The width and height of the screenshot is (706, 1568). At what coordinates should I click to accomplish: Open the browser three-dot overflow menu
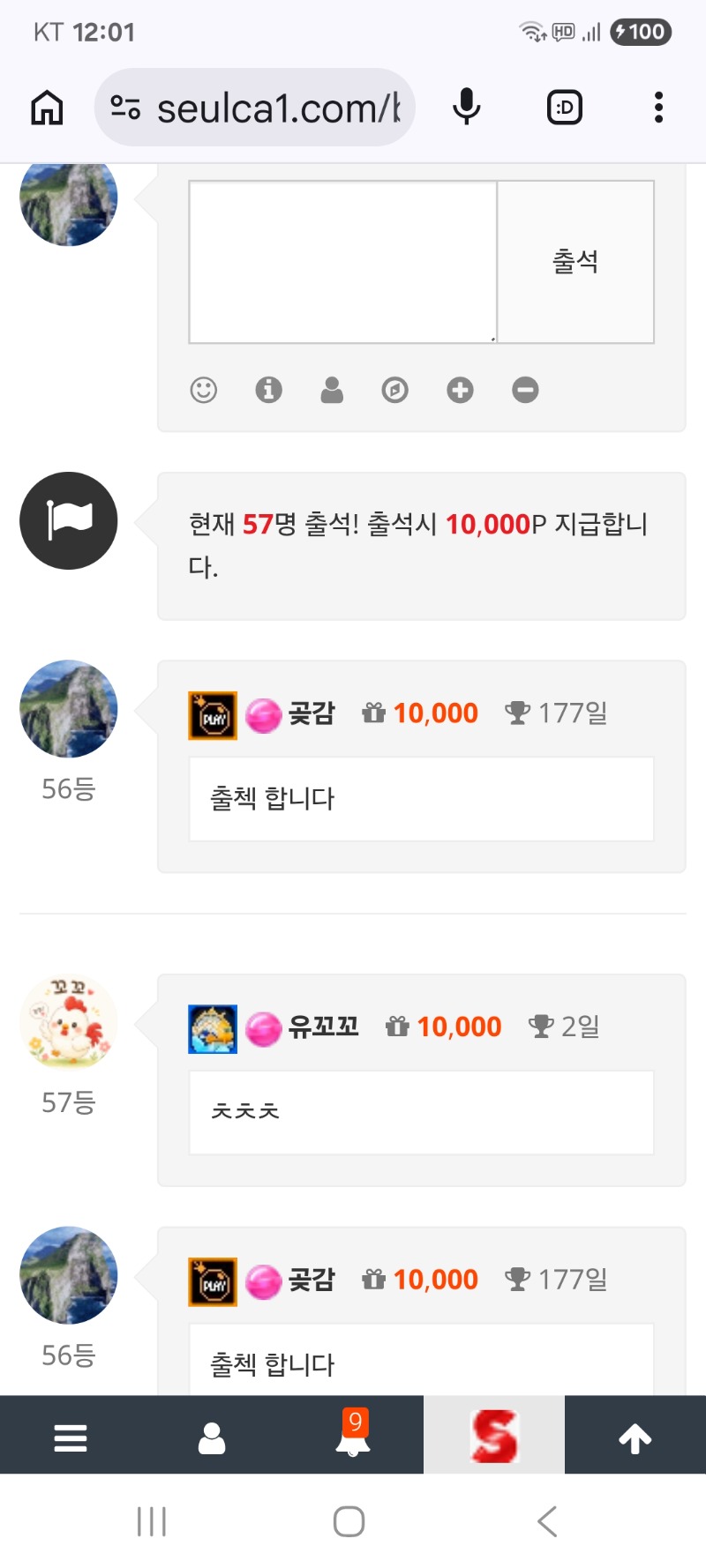(x=658, y=108)
